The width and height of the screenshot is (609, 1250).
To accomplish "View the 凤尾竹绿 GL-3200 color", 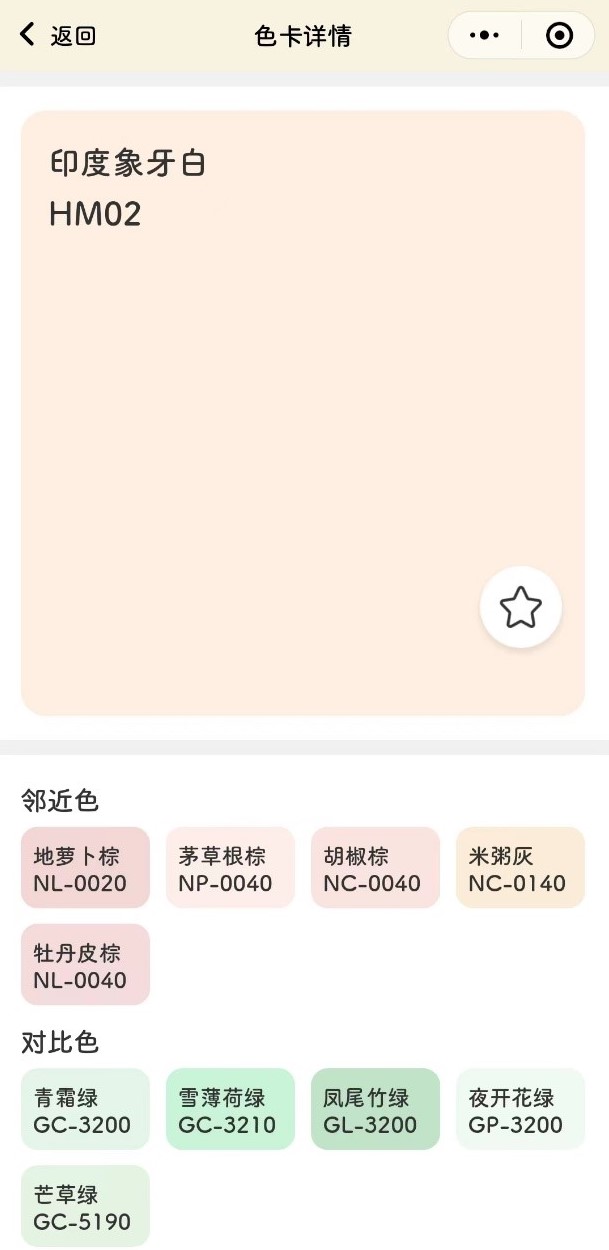I will pos(375,1109).
